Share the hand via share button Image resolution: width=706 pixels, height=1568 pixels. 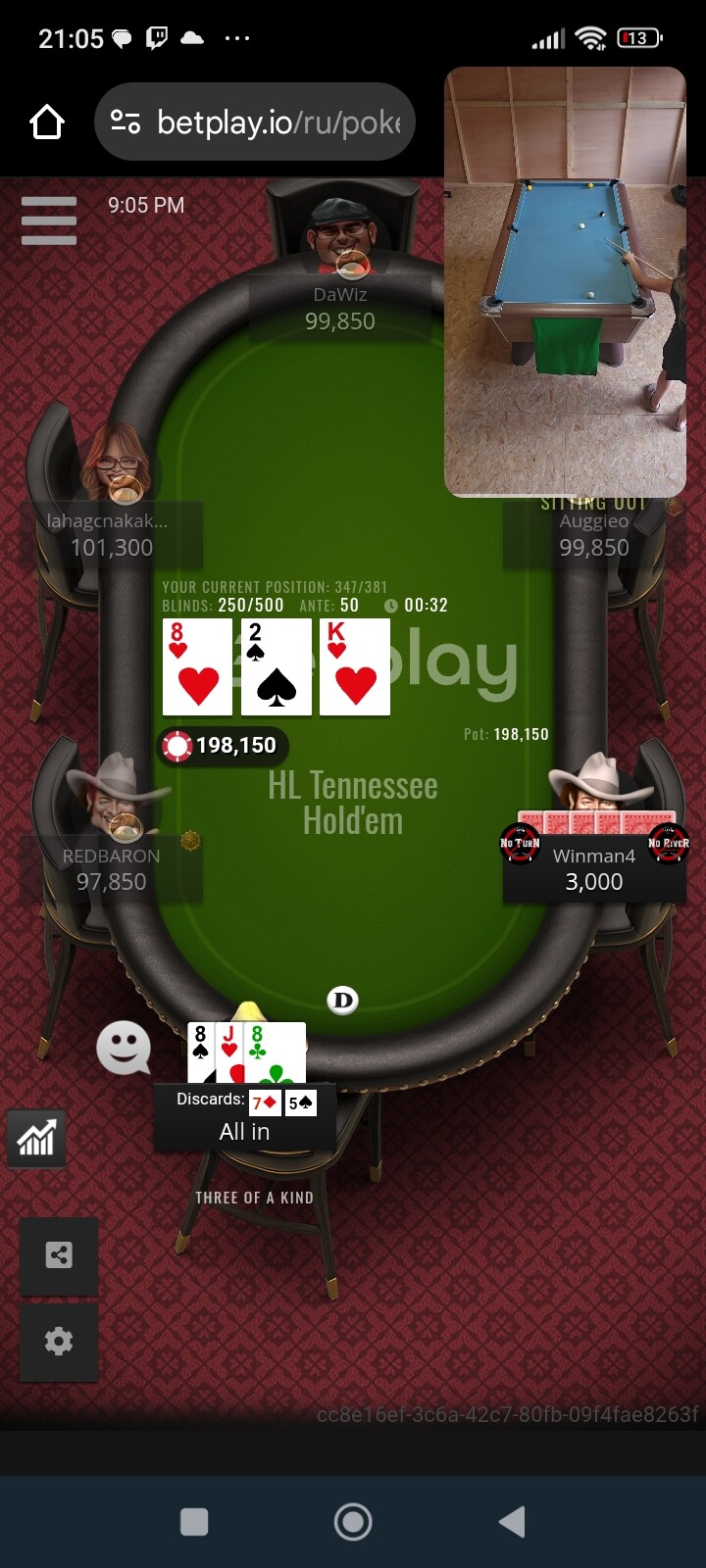[59, 1255]
